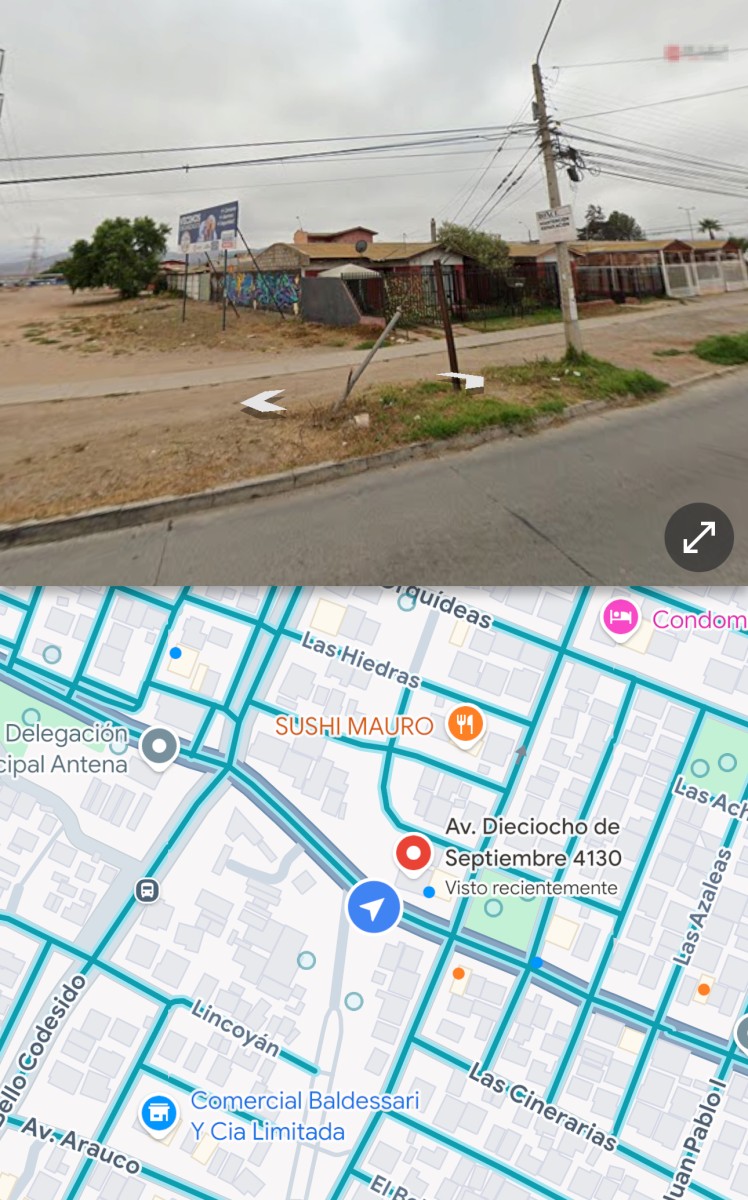Move forward via right street arrow
Screen dimensions: 748x1200
pos(462,380)
